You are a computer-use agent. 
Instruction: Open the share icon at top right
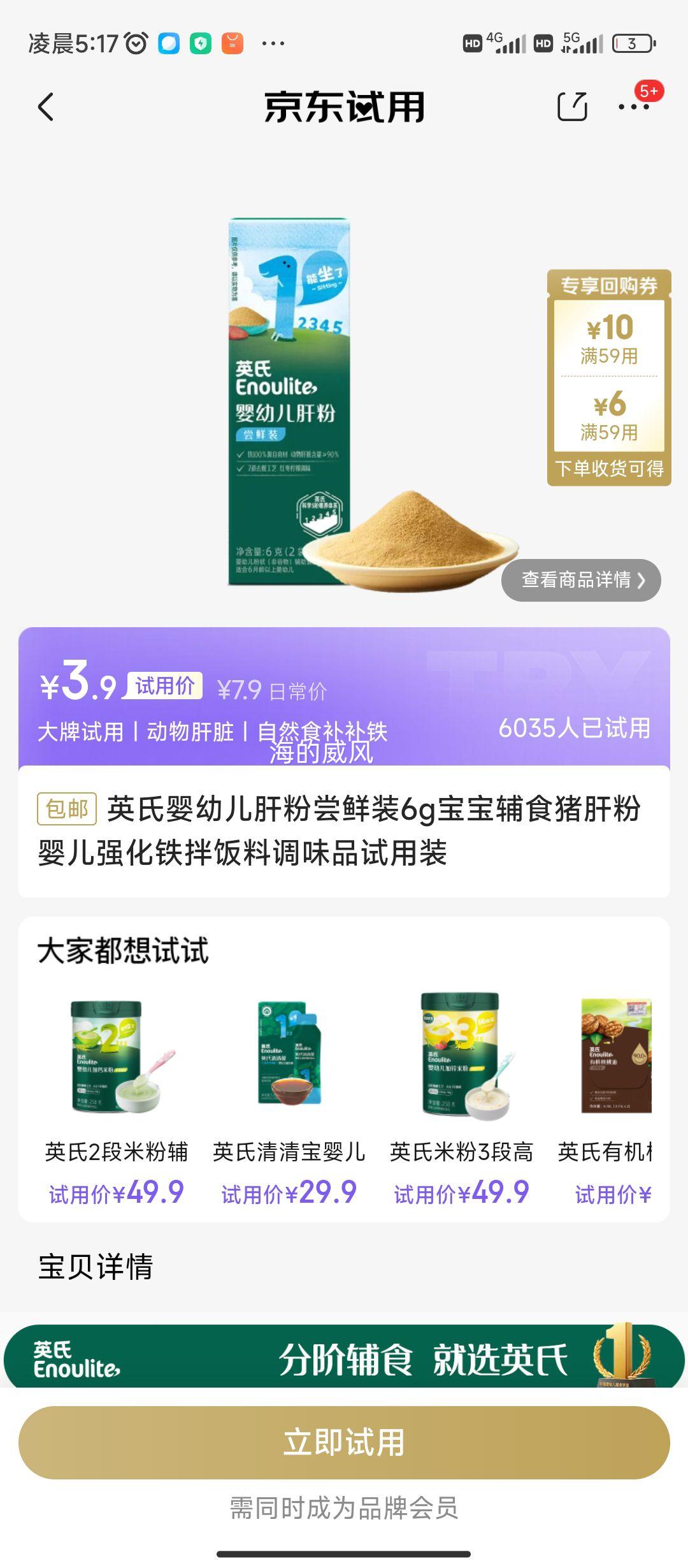click(x=572, y=107)
